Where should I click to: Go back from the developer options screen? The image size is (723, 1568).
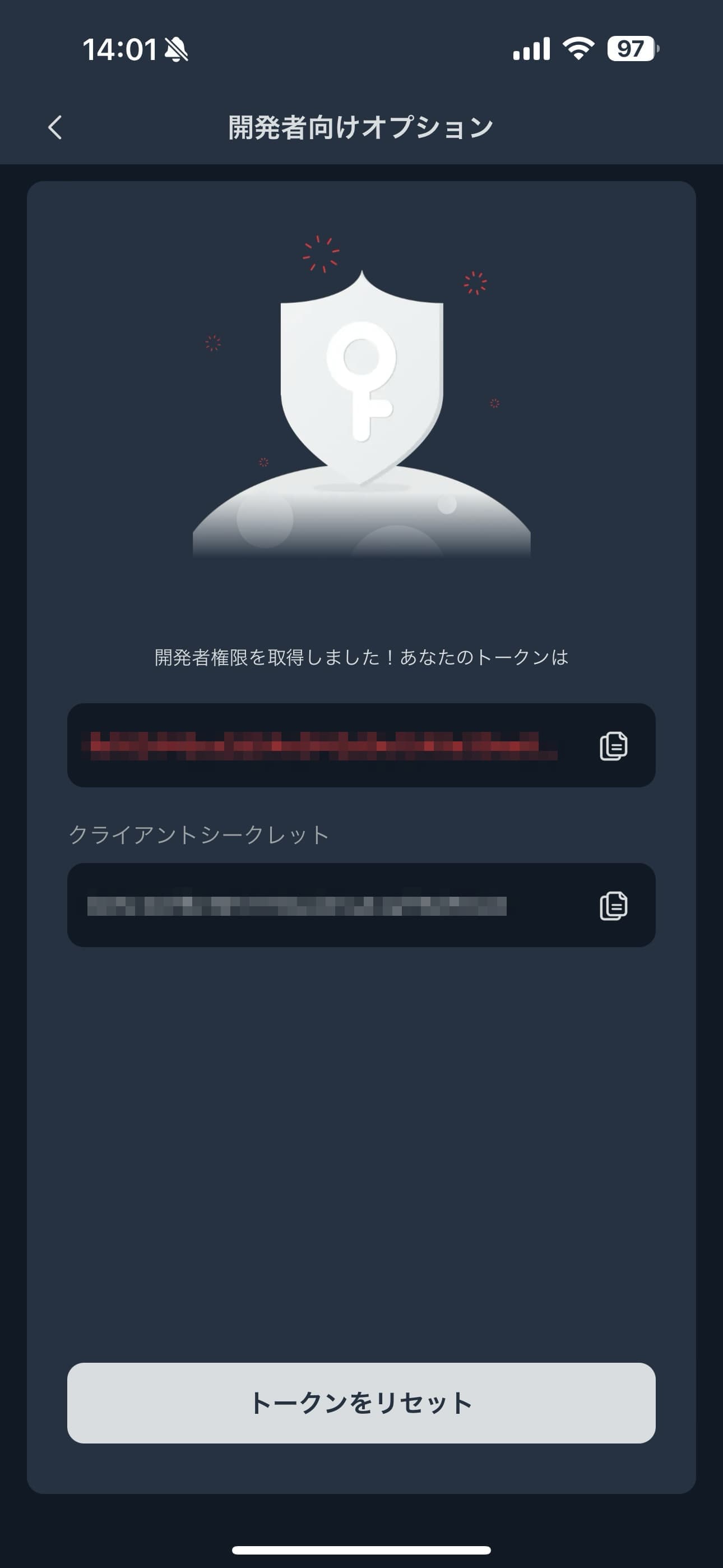pos(55,127)
